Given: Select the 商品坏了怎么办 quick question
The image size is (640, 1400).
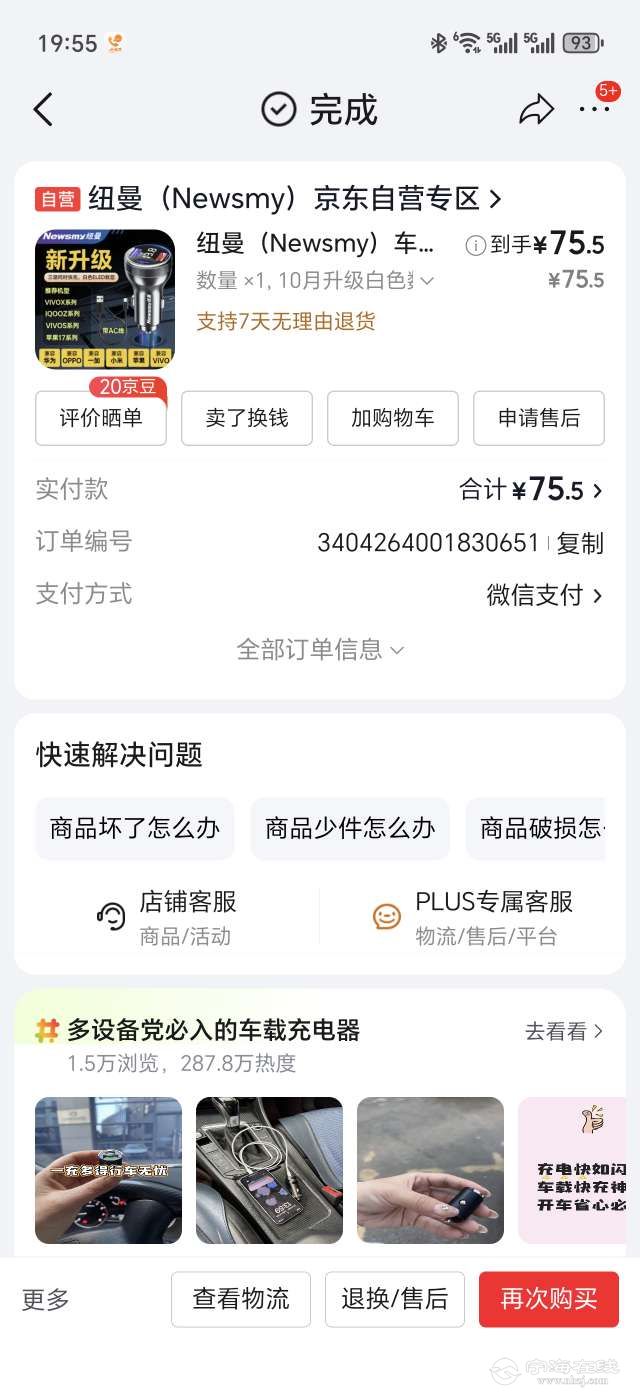Looking at the screenshot, I should [135, 828].
